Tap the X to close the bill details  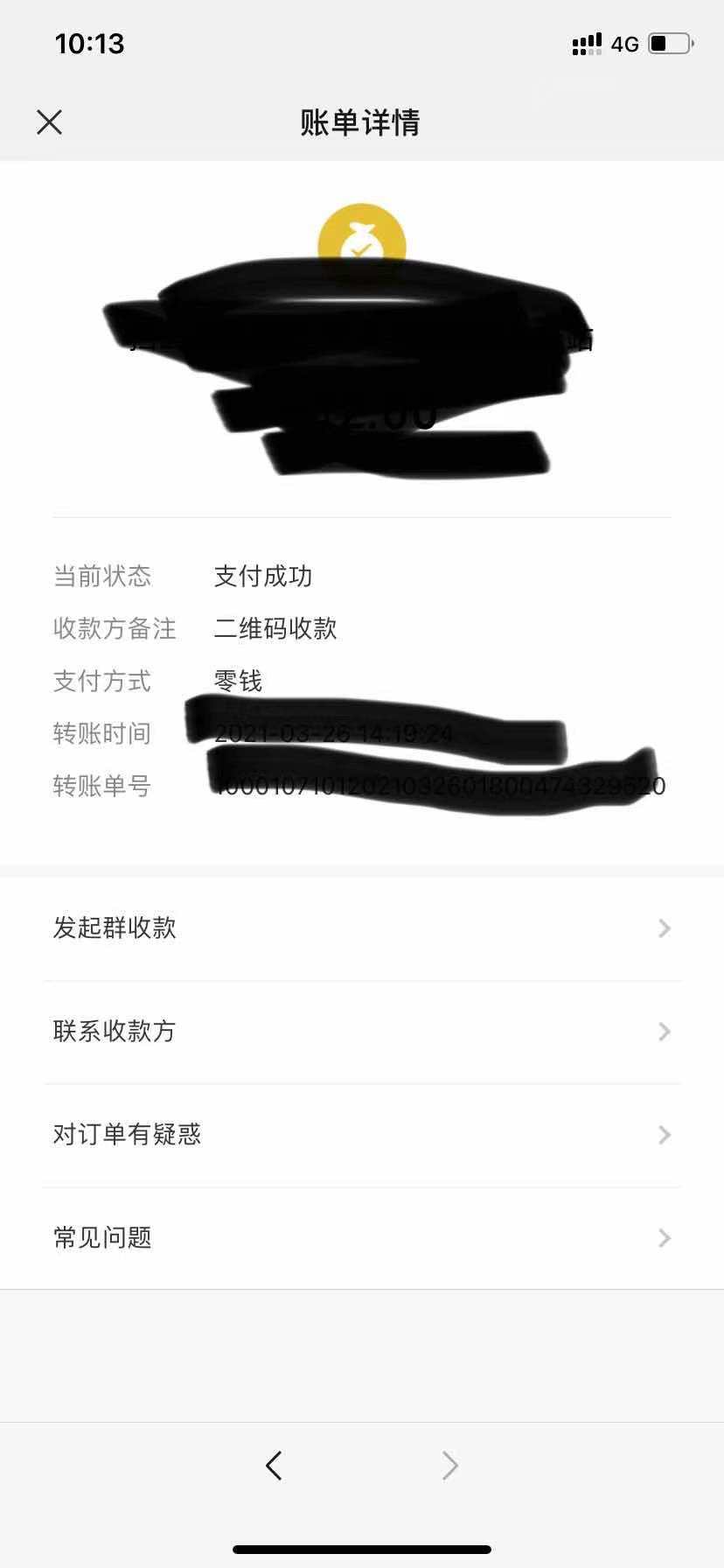click(x=50, y=122)
